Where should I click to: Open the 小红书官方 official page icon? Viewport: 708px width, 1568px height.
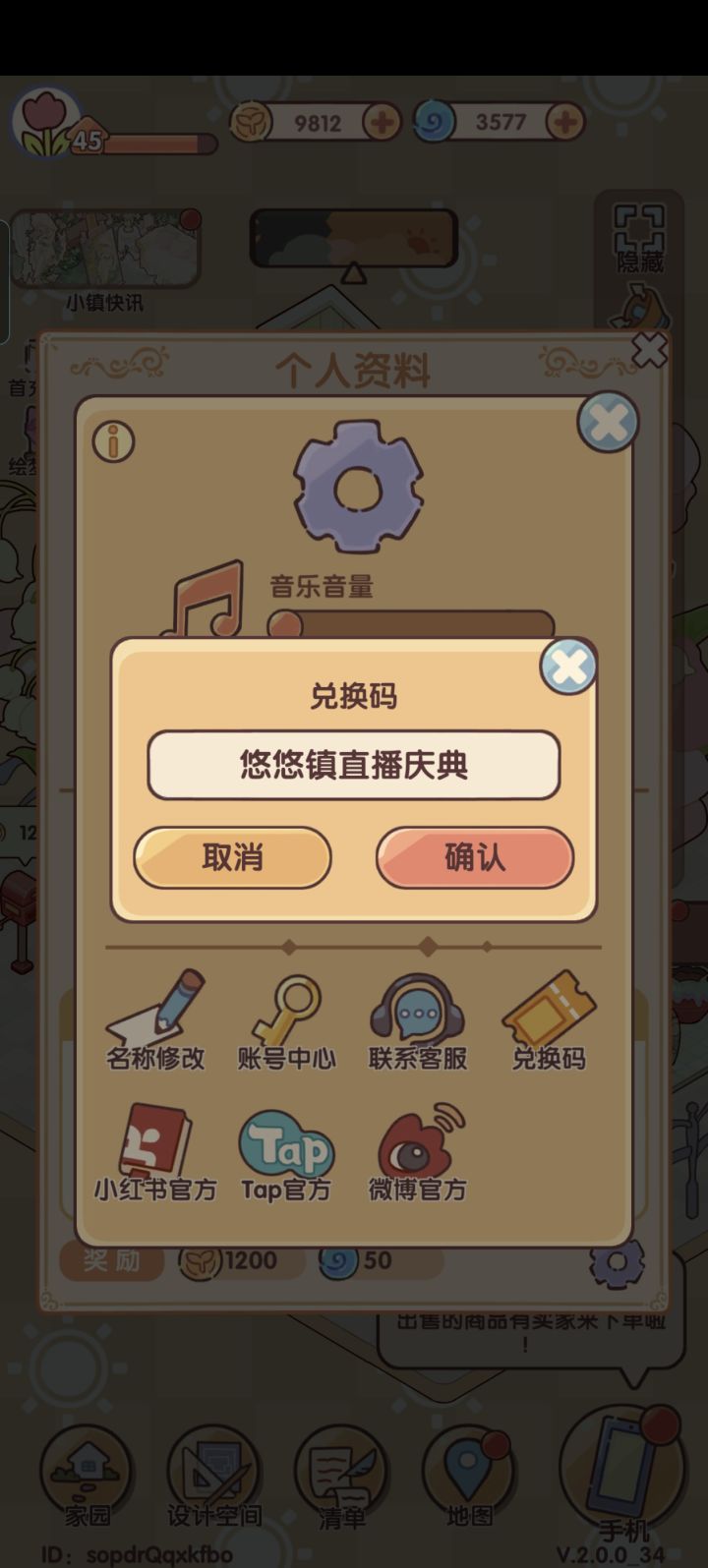point(152,1150)
